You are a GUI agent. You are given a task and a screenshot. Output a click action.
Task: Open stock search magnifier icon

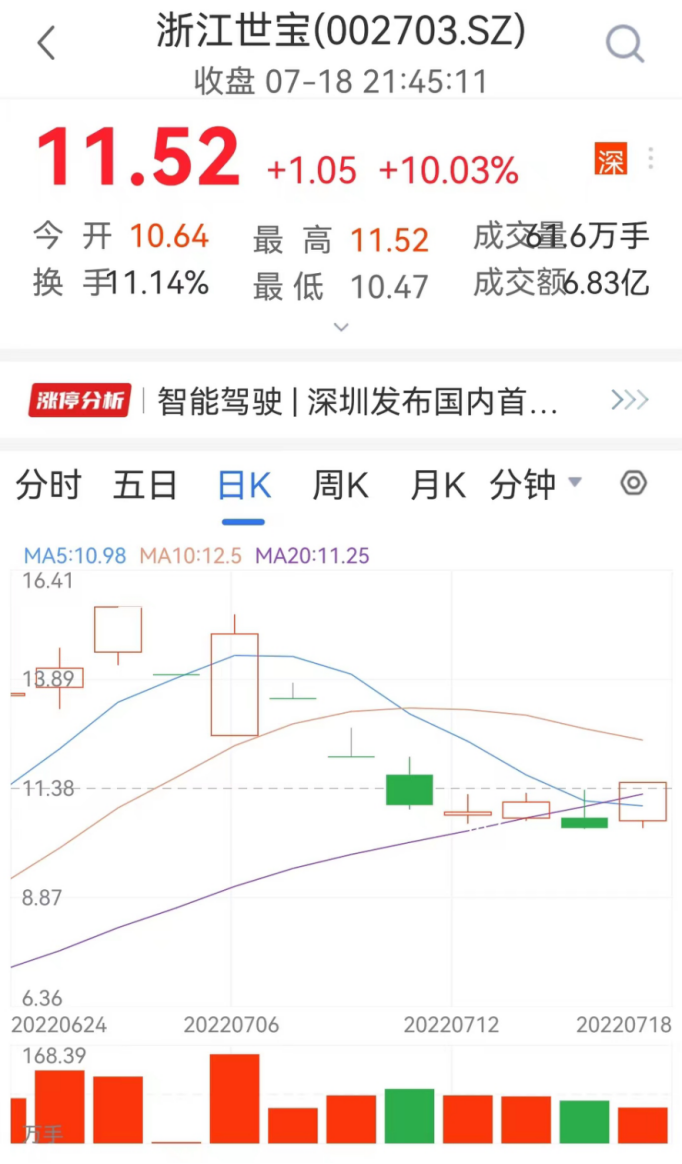click(625, 44)
